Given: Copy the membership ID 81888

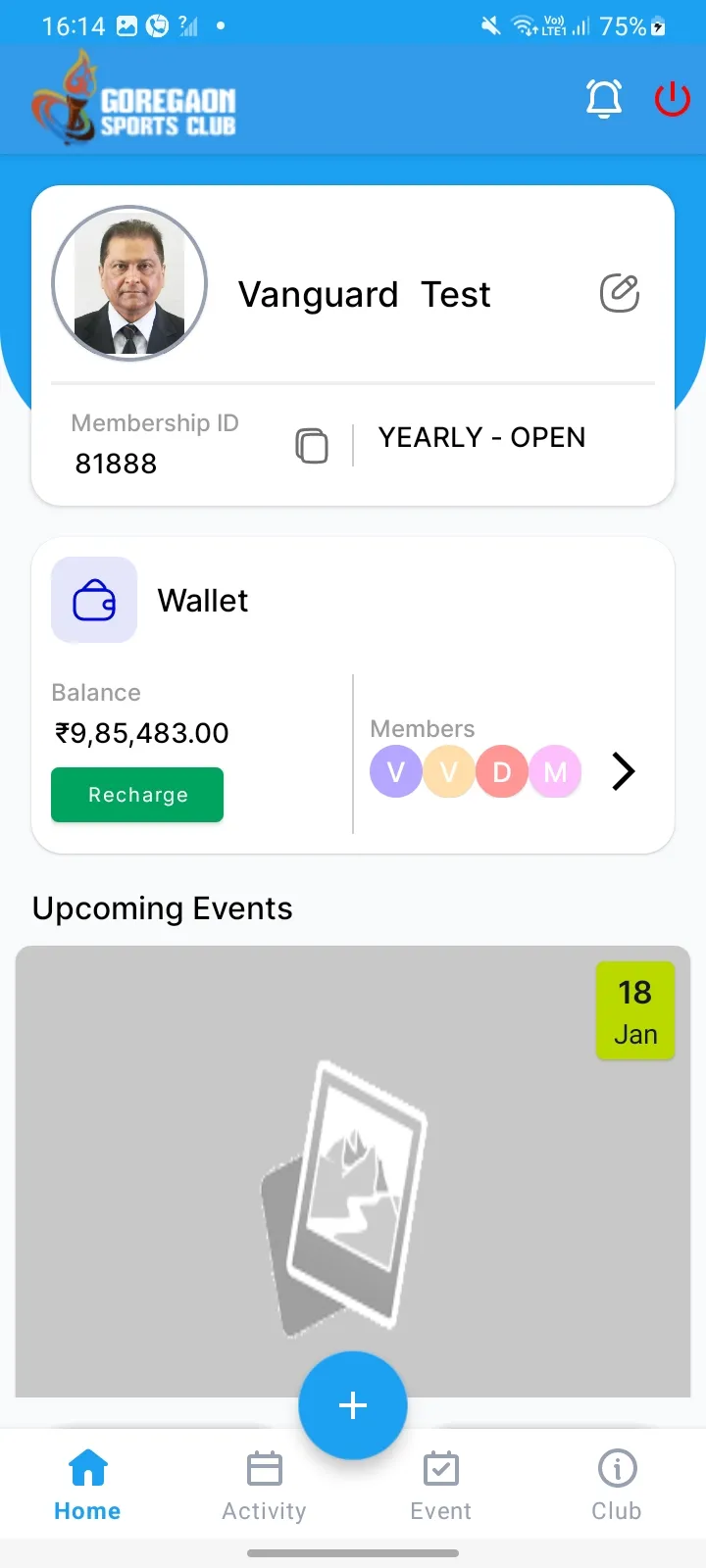Looking at the screenshot, I should [312, 445].
